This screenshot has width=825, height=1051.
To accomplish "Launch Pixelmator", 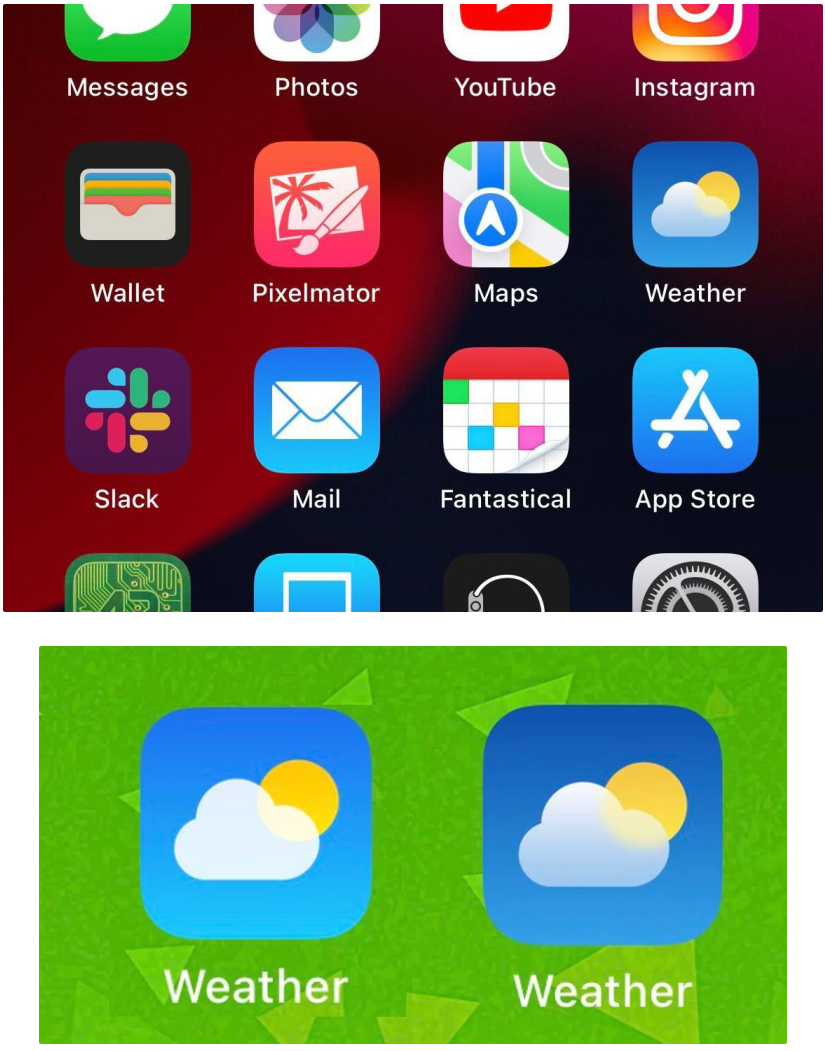I will click(317, 203).
